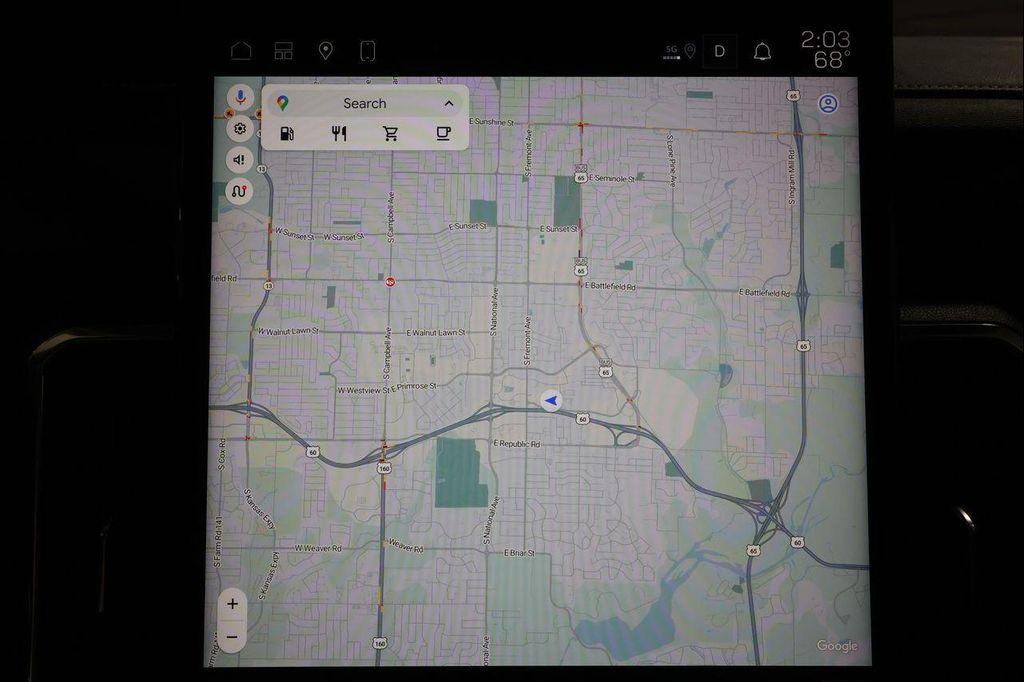Screen dimensions: 1024x682
Task: Toggle navigation sound alerts
Action: pyautogui.click(x=239, y=159)
